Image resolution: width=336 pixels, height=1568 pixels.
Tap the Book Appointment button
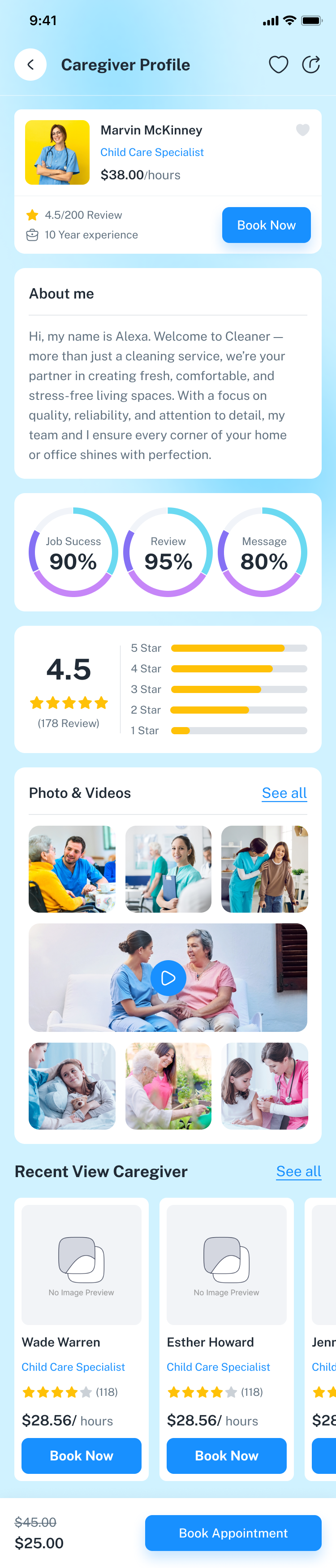click(x=233, y=1533)
